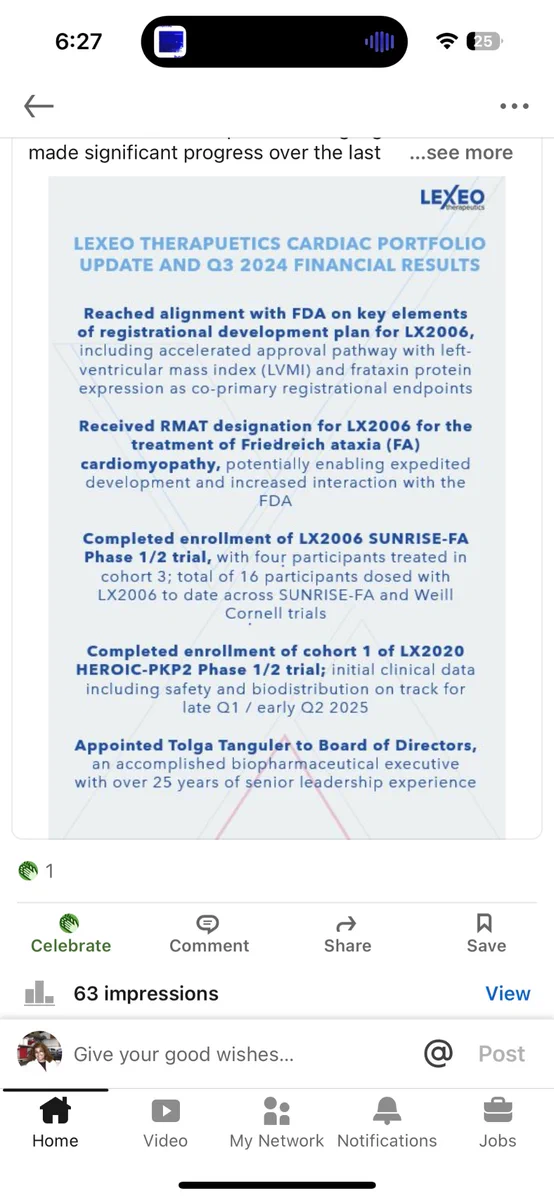Switch to the Jobs tab
Image resolution: width=554 pixels, height=1200 pixels.
coord(498,1123)
